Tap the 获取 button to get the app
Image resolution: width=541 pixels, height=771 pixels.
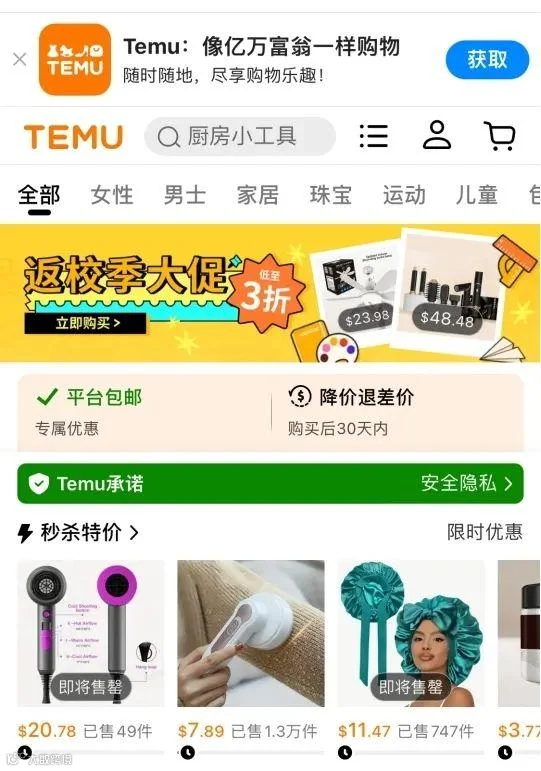[x=487, y=59]
